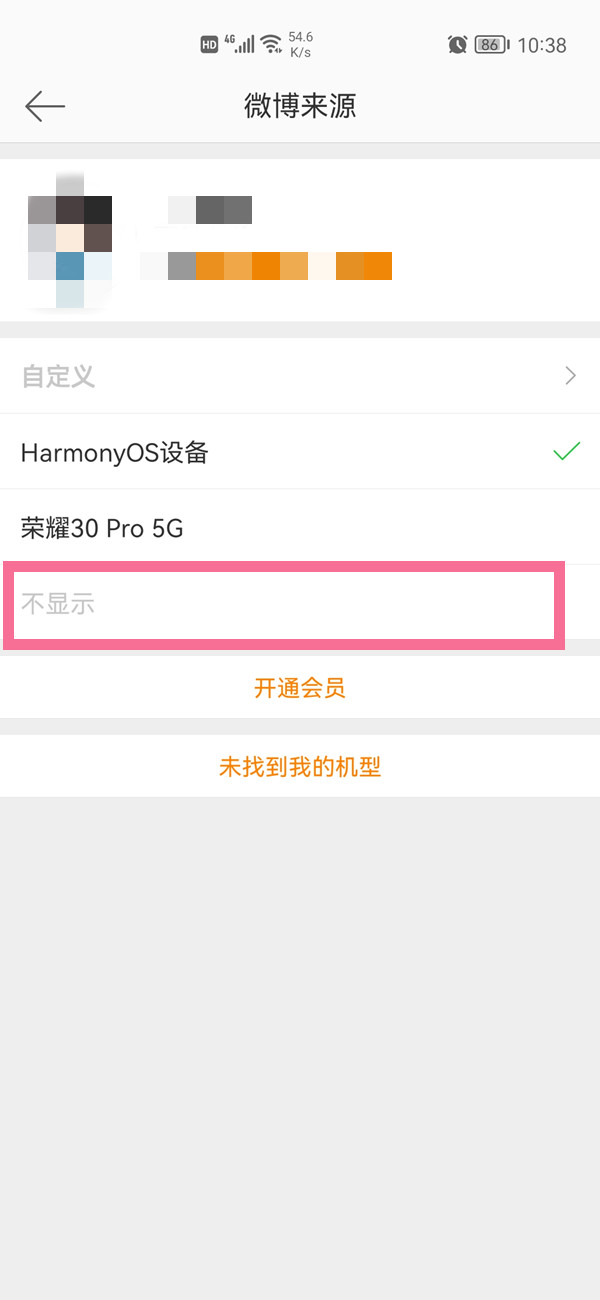600x1300 pixels.
Task: Select the 不显示 option
Action: pyautogui.click(x=283, y=604)
